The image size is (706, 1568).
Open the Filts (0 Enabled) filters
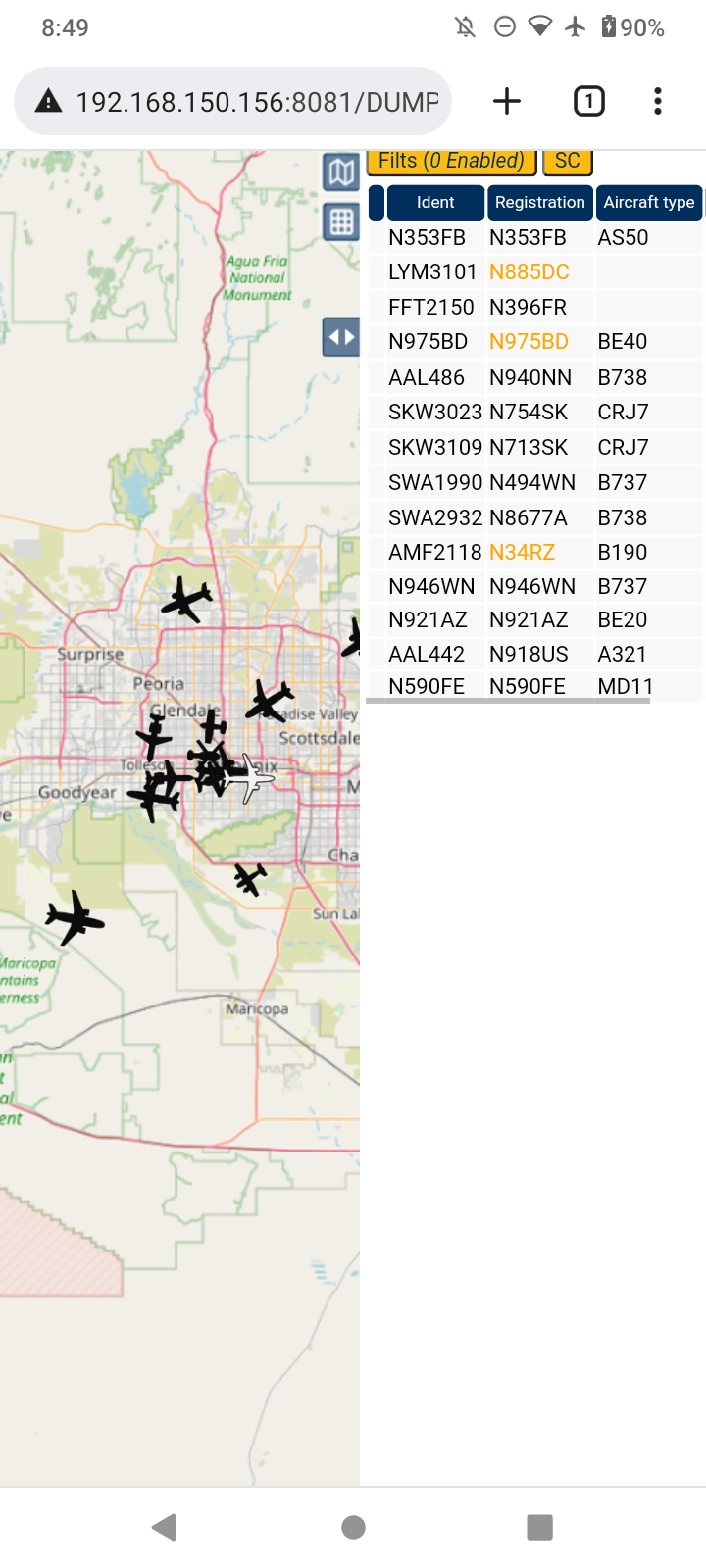pos(451,162)
